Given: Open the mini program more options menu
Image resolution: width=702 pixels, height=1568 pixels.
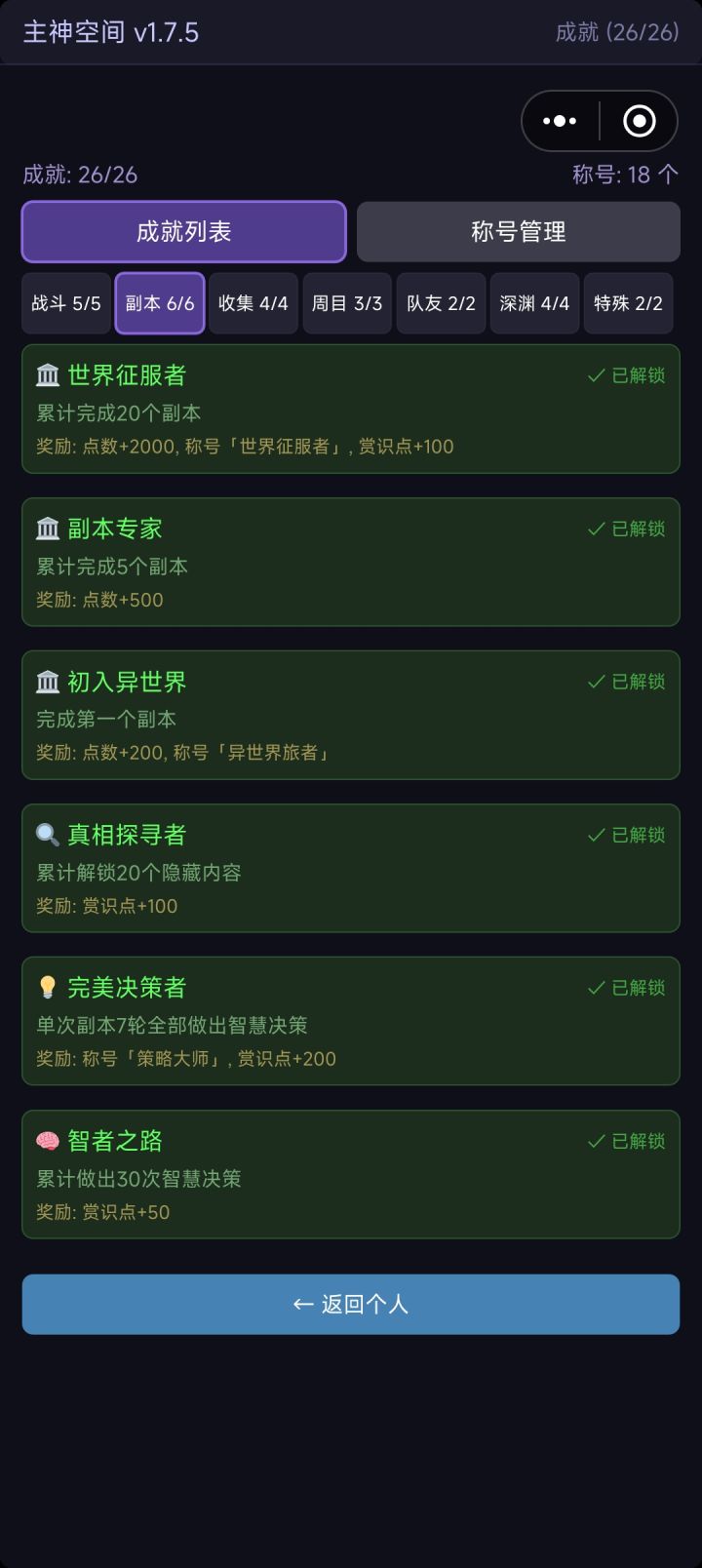Looking at the screenshot, I should click(560, 121).
